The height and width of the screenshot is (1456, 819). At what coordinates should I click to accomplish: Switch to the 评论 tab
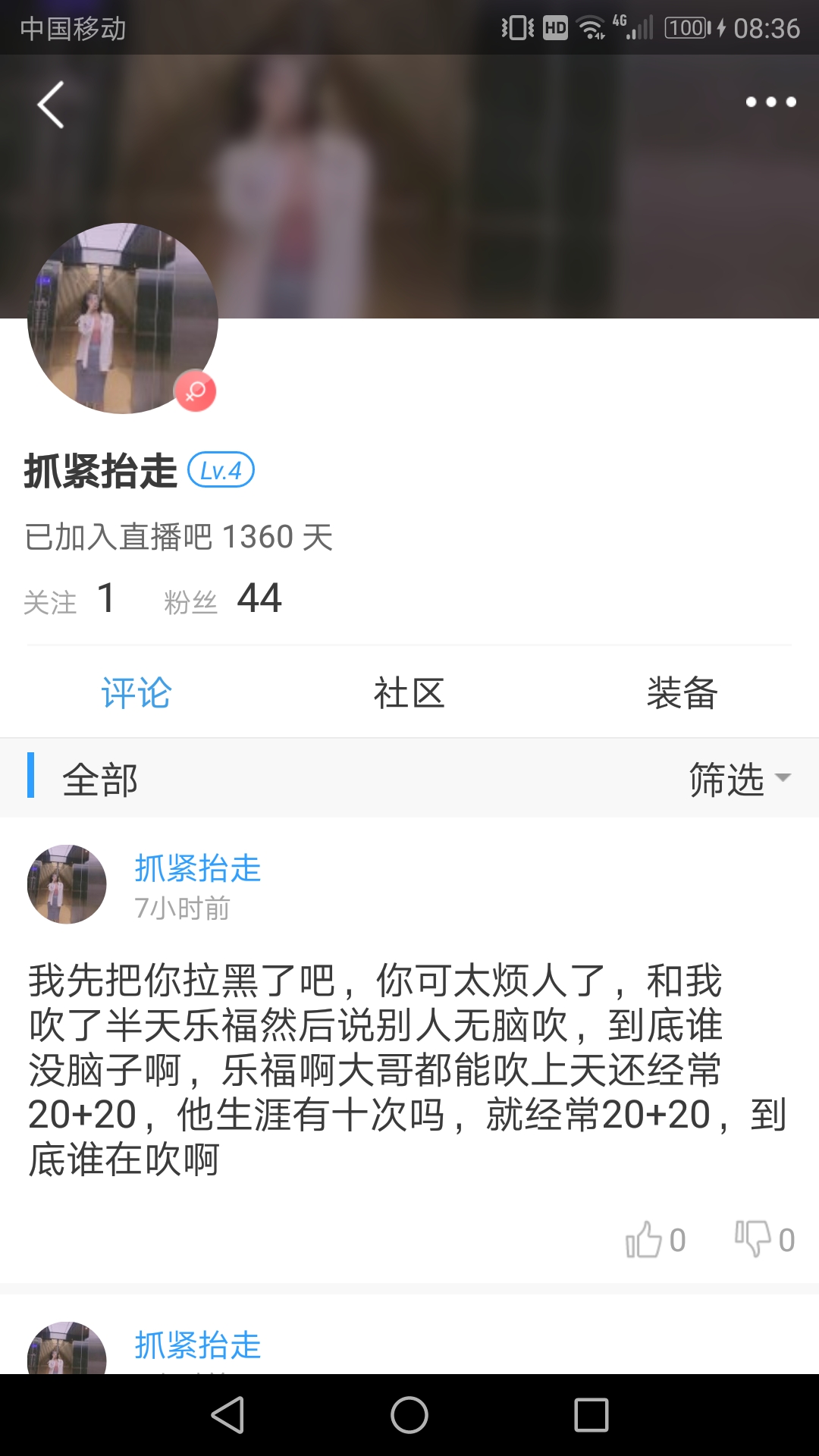(x=136, y=693)
